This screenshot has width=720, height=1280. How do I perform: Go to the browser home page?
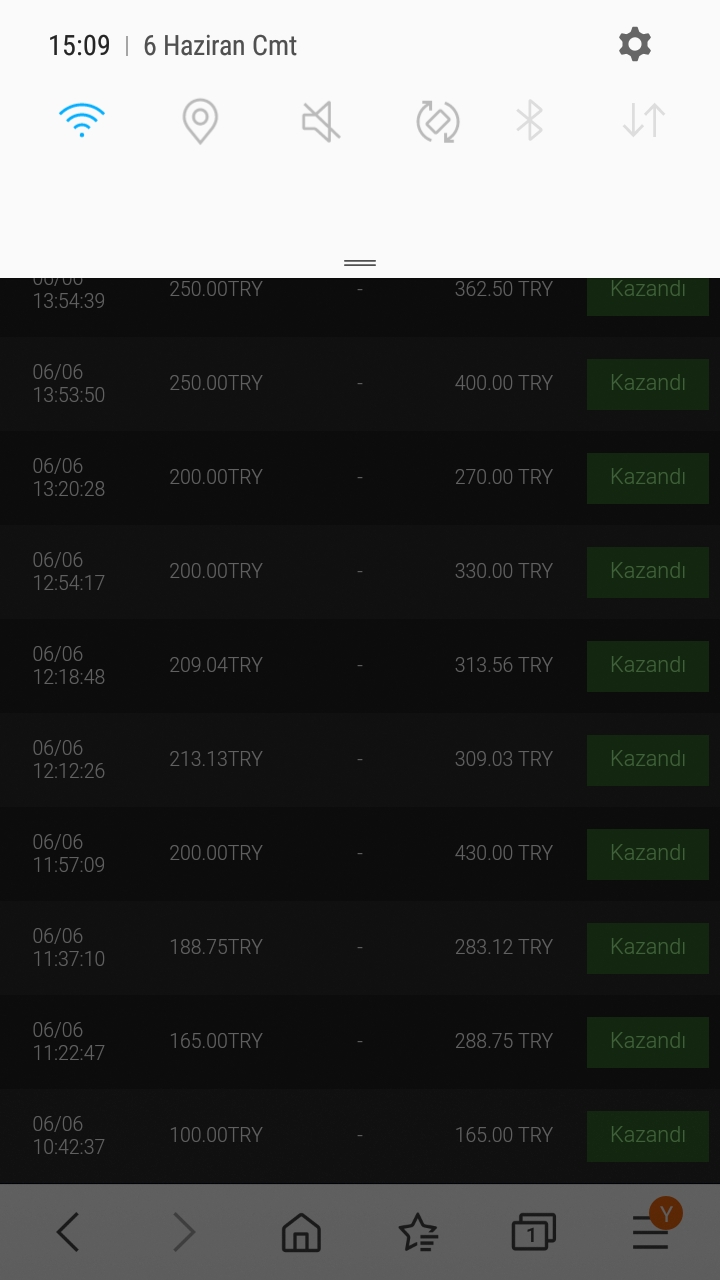click(301, 1232)
